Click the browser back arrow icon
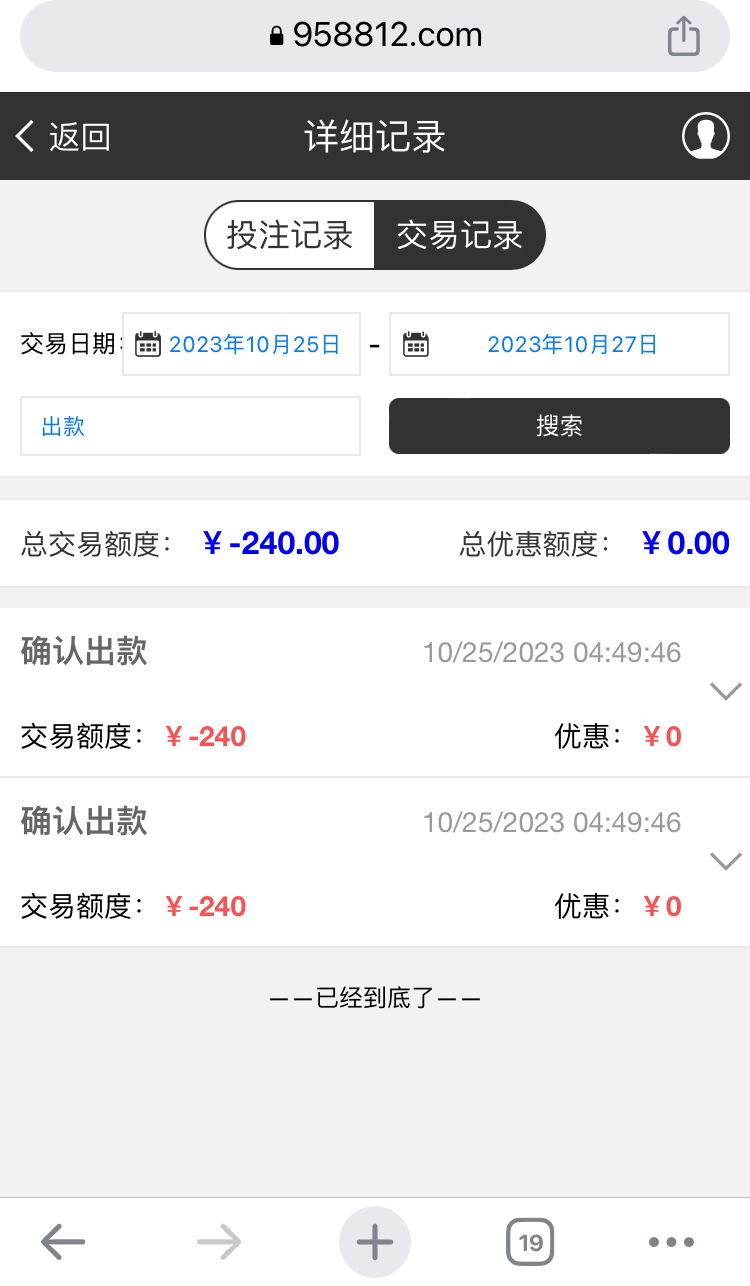 tap(62, 1241)
